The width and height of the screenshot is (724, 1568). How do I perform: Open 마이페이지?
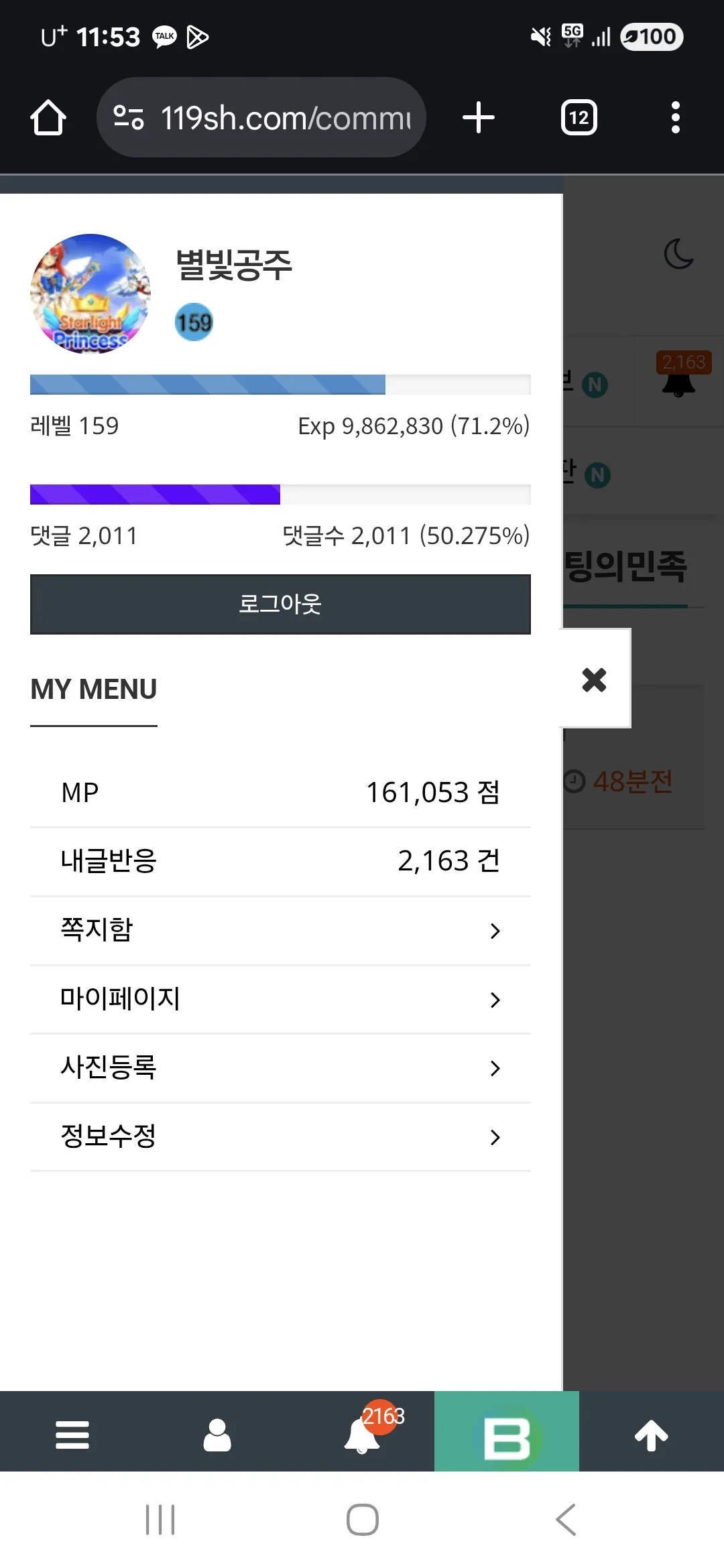click(280, 999)
